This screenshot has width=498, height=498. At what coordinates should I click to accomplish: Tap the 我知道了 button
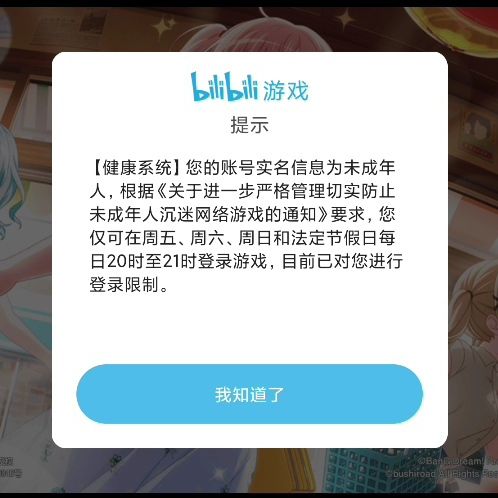pyautogui.click(x=249, y=394)
